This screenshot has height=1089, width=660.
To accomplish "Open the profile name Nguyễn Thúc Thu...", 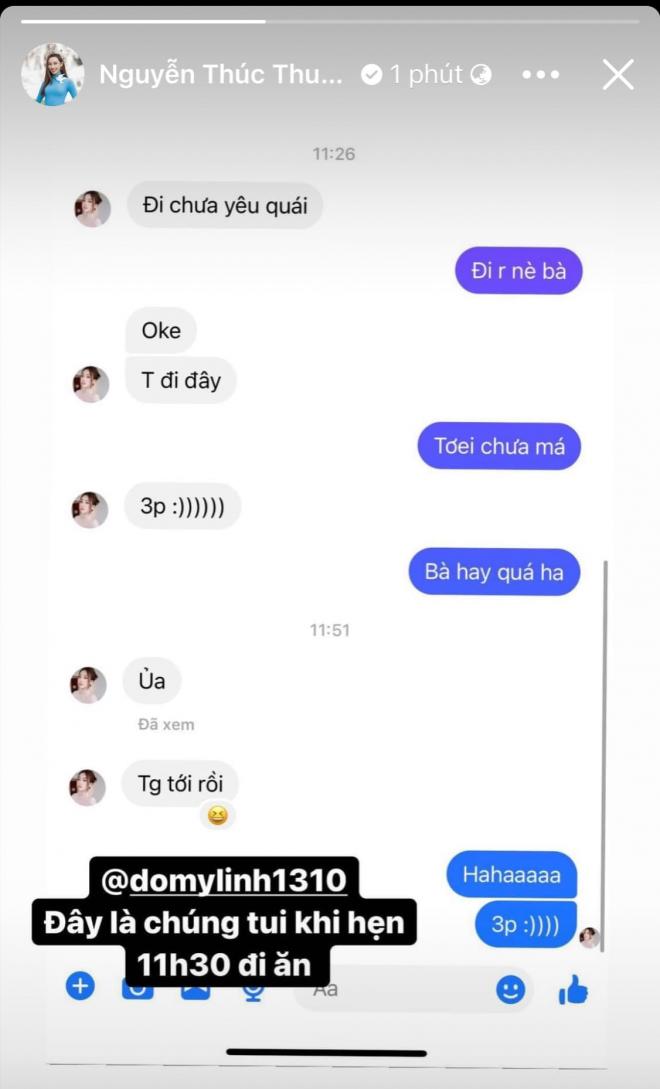I will pos(221,74).
